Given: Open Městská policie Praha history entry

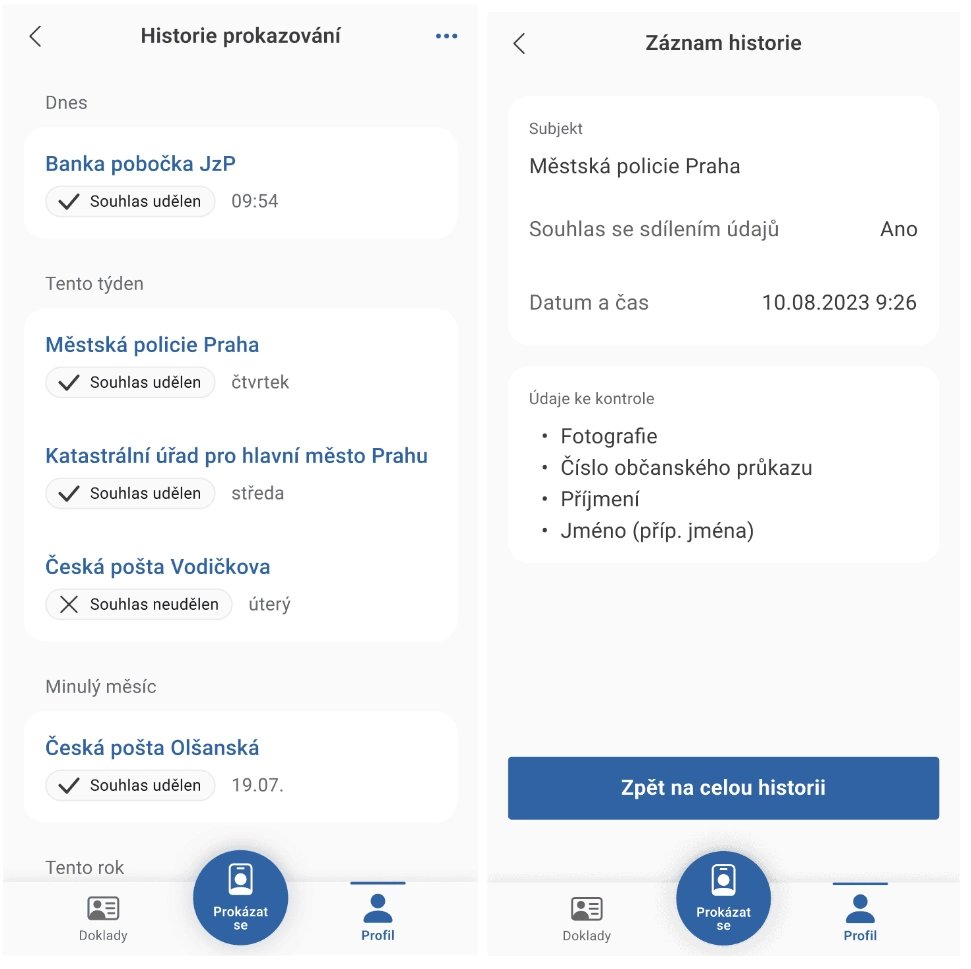Looking at the screenshot, I should (x=152, y=345).
